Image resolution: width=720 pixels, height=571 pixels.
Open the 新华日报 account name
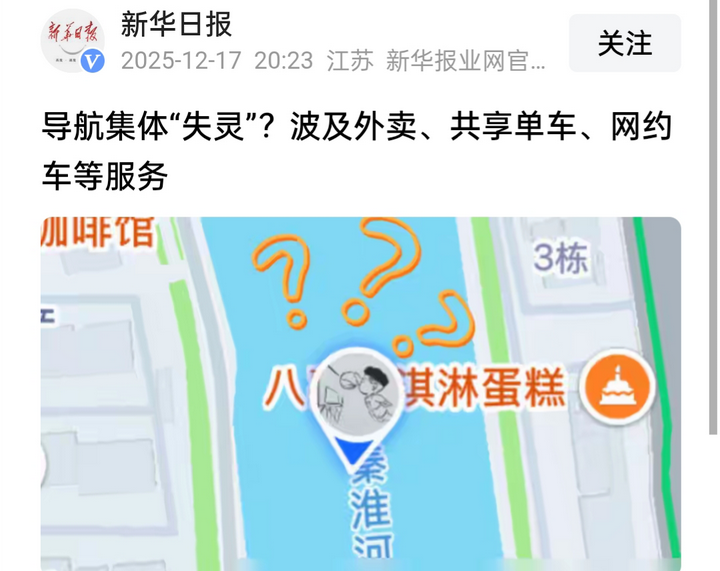[176, 23]
